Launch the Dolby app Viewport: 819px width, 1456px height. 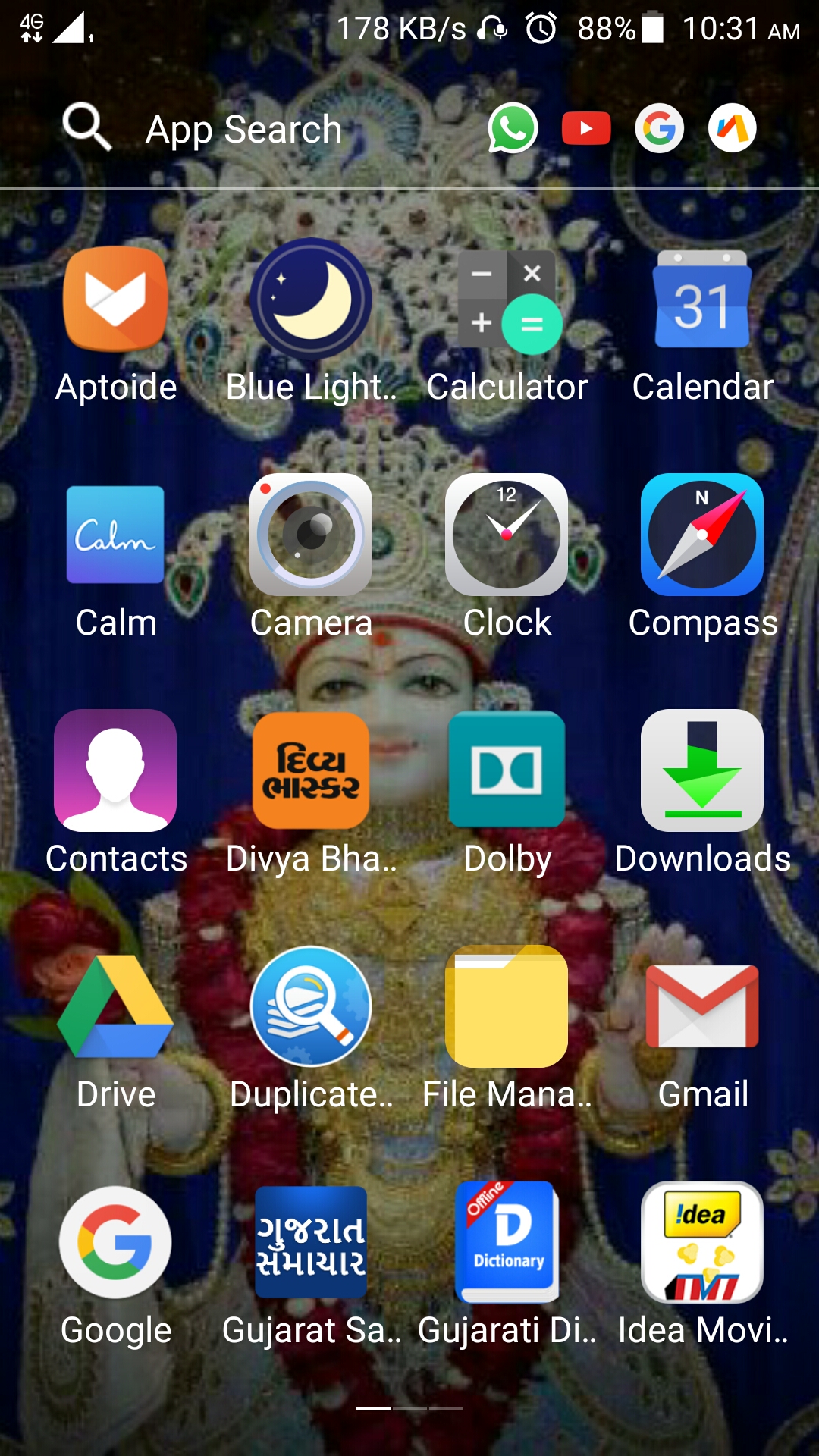tap(507, 770)
